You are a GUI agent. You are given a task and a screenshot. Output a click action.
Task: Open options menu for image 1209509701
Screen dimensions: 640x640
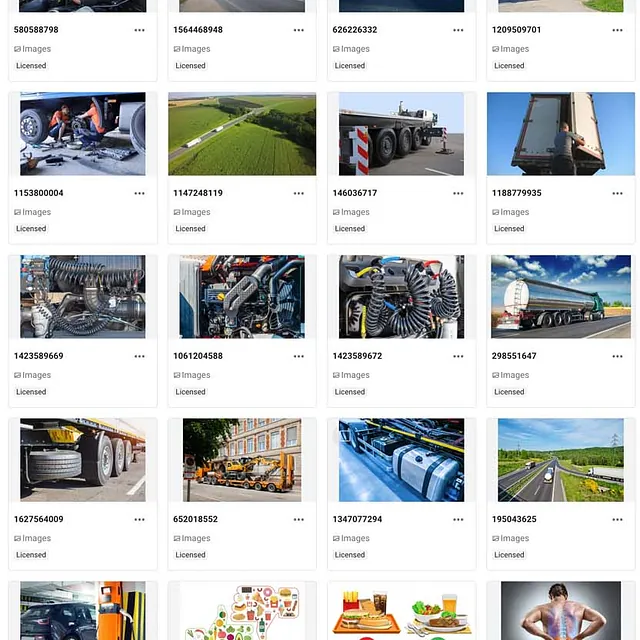click(618, 30)
